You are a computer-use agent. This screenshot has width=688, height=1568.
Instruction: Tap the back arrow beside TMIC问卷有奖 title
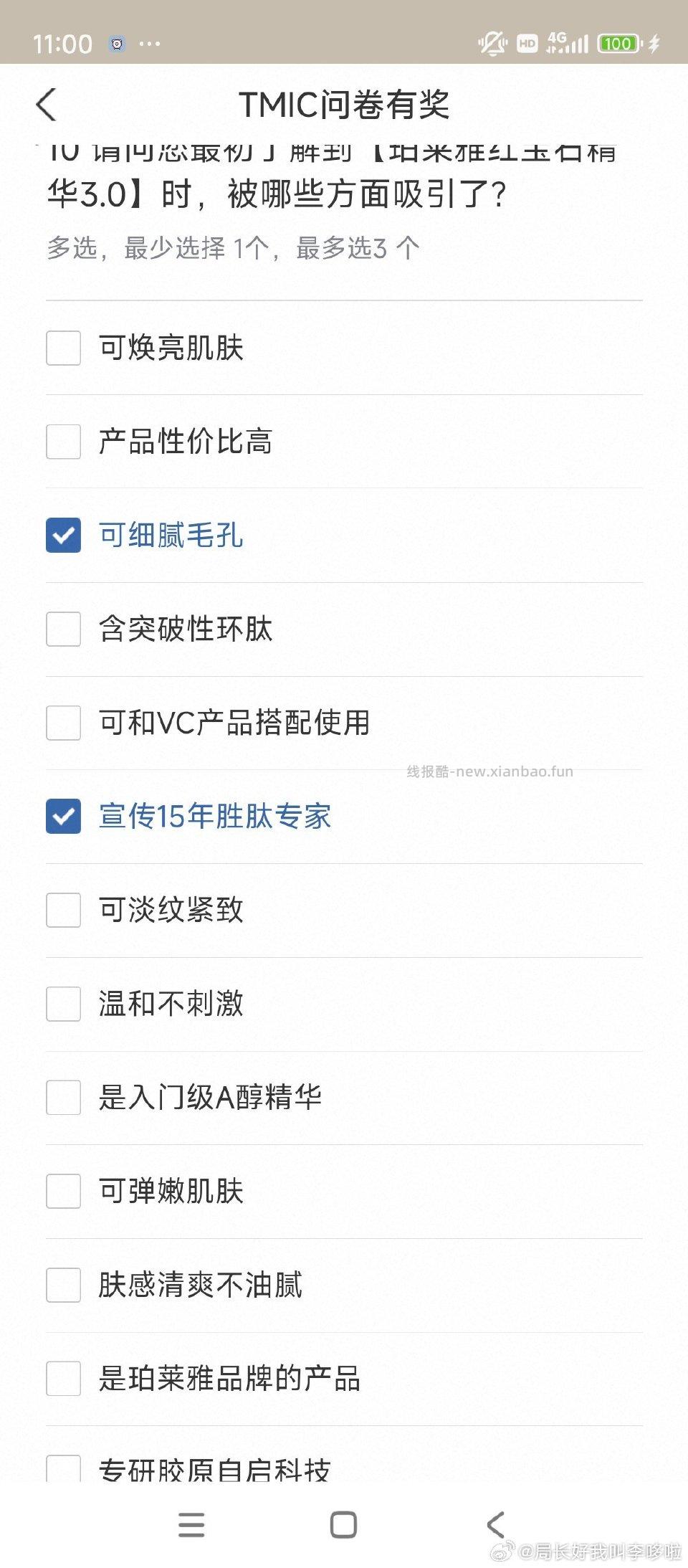(x=46, y=104)
